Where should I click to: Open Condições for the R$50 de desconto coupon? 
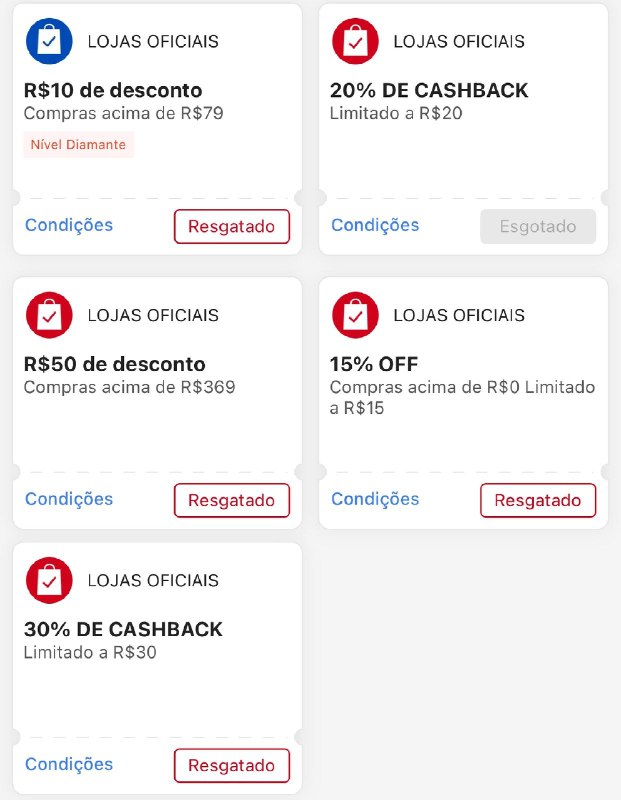(x=69, y=499)
